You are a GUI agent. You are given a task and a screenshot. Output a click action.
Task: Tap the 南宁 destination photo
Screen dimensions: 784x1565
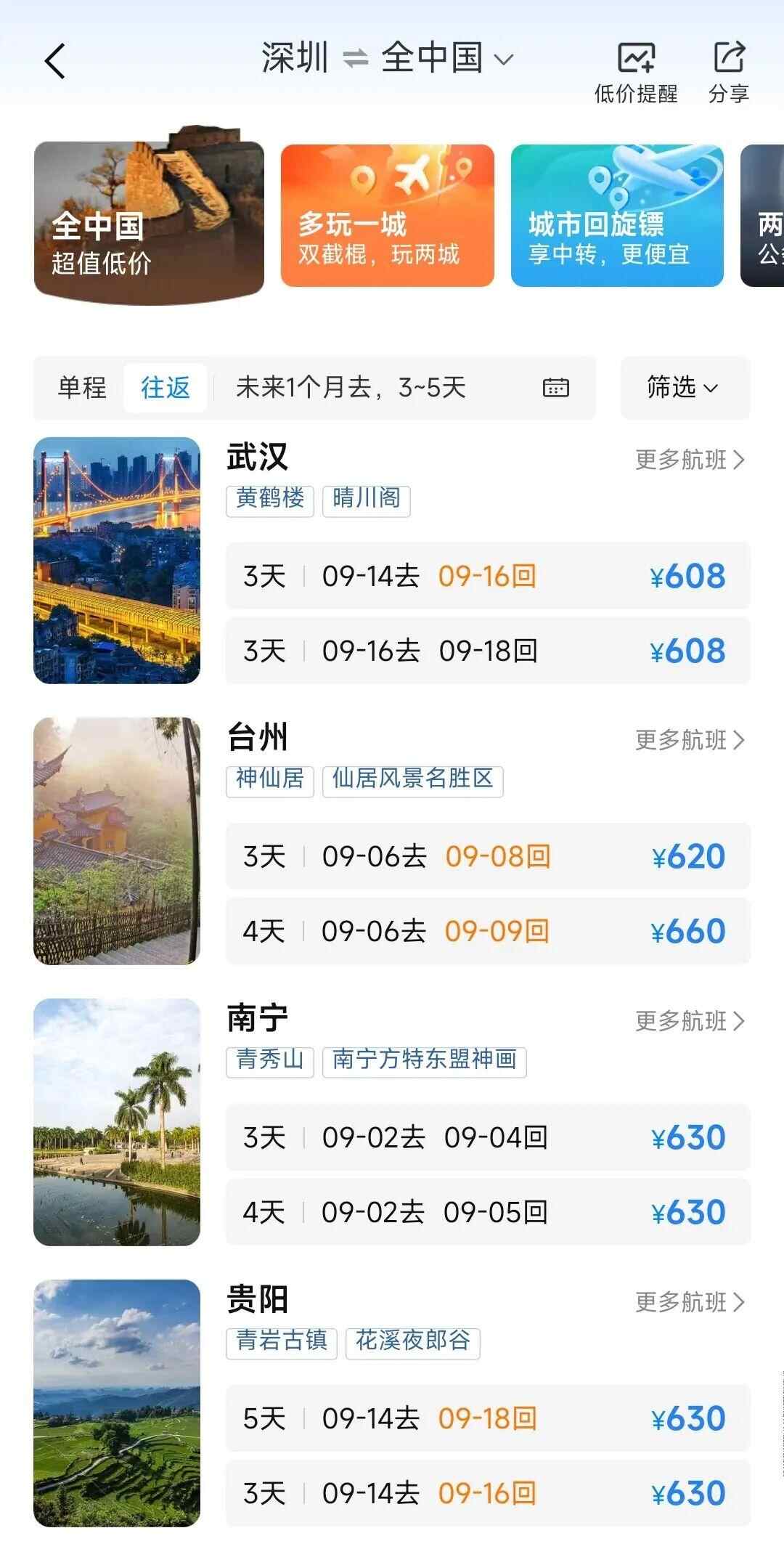[x=117, y=1122]
